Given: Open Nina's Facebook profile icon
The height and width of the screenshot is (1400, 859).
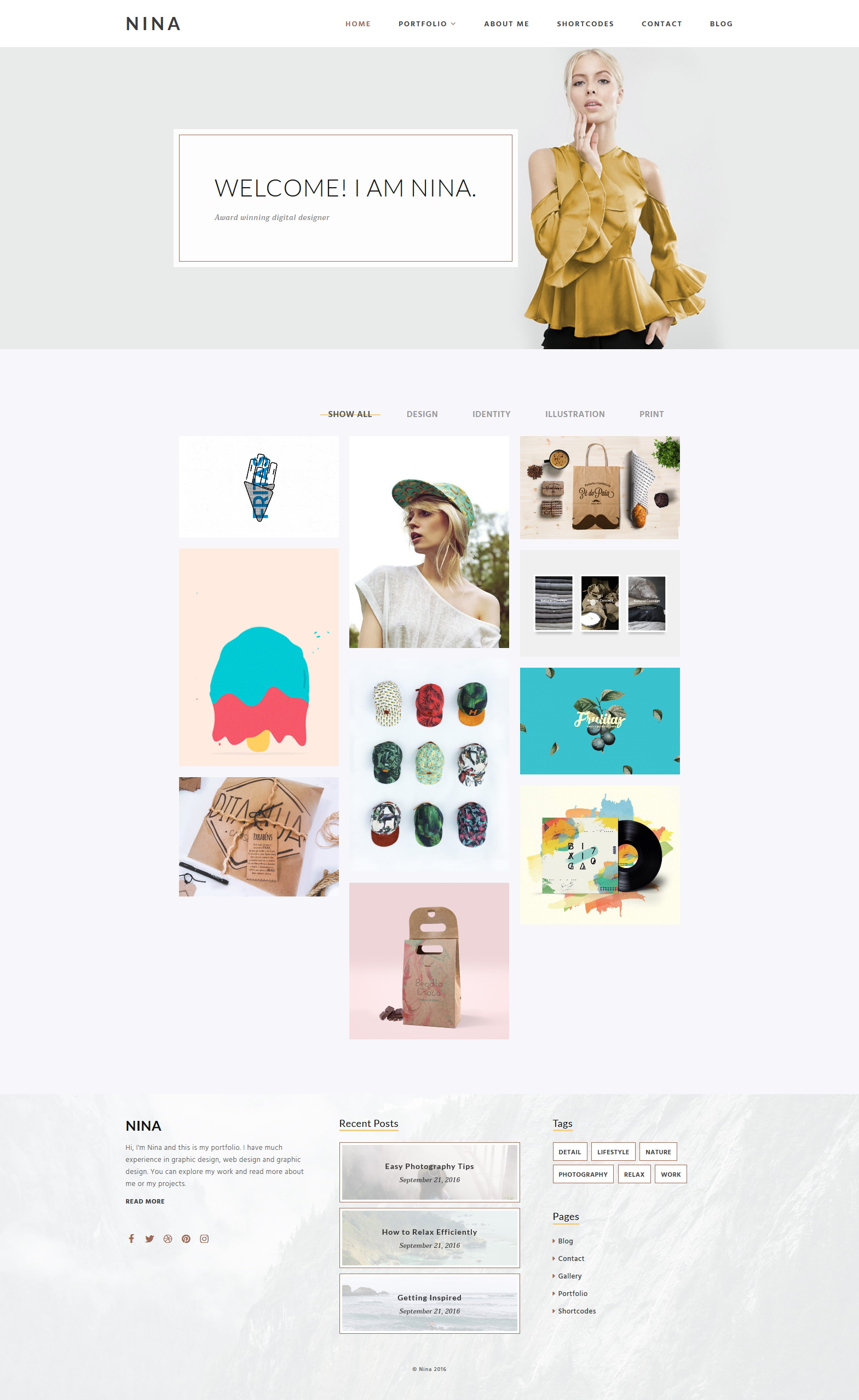Looking at the screenshot, I should (x=131, y=1239).
